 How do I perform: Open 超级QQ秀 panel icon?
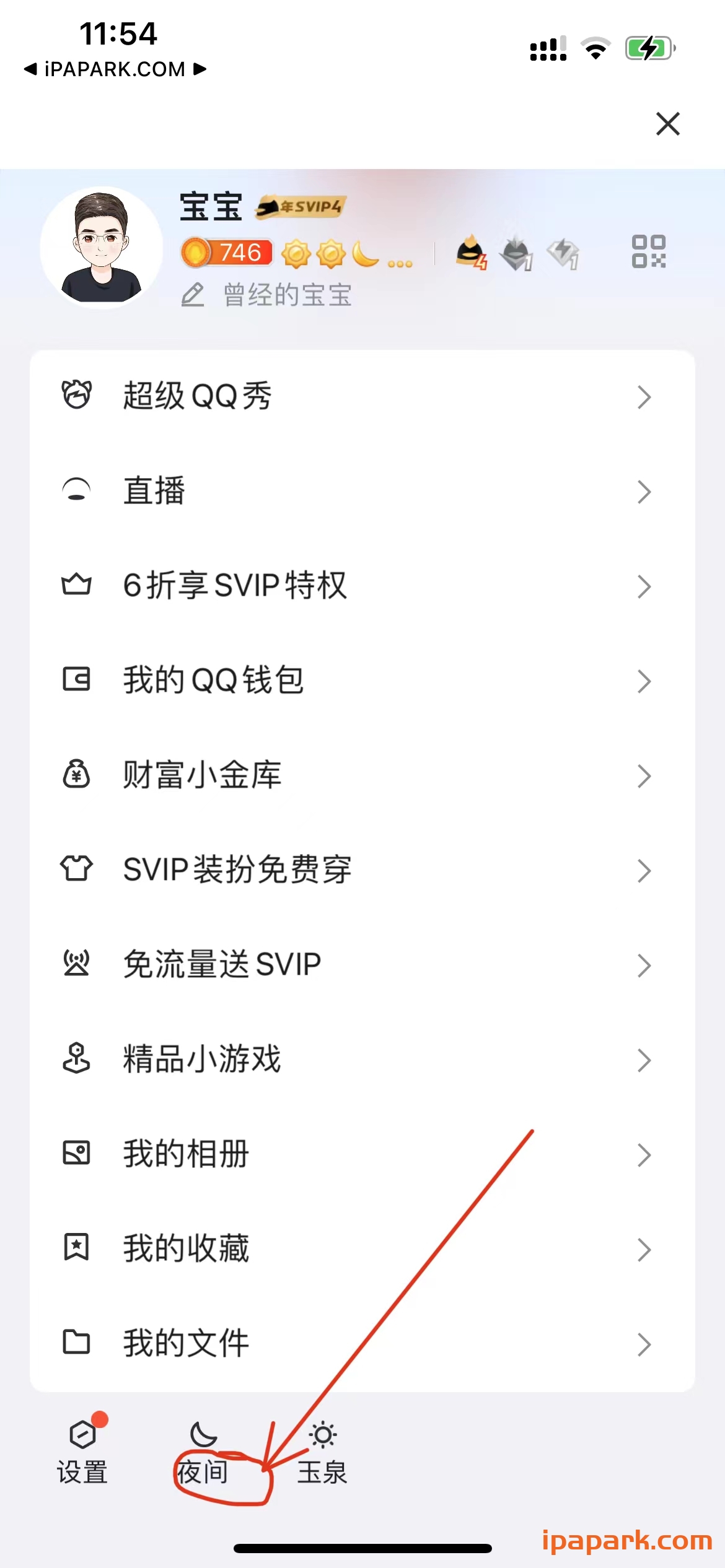click(x=77, y=396)
